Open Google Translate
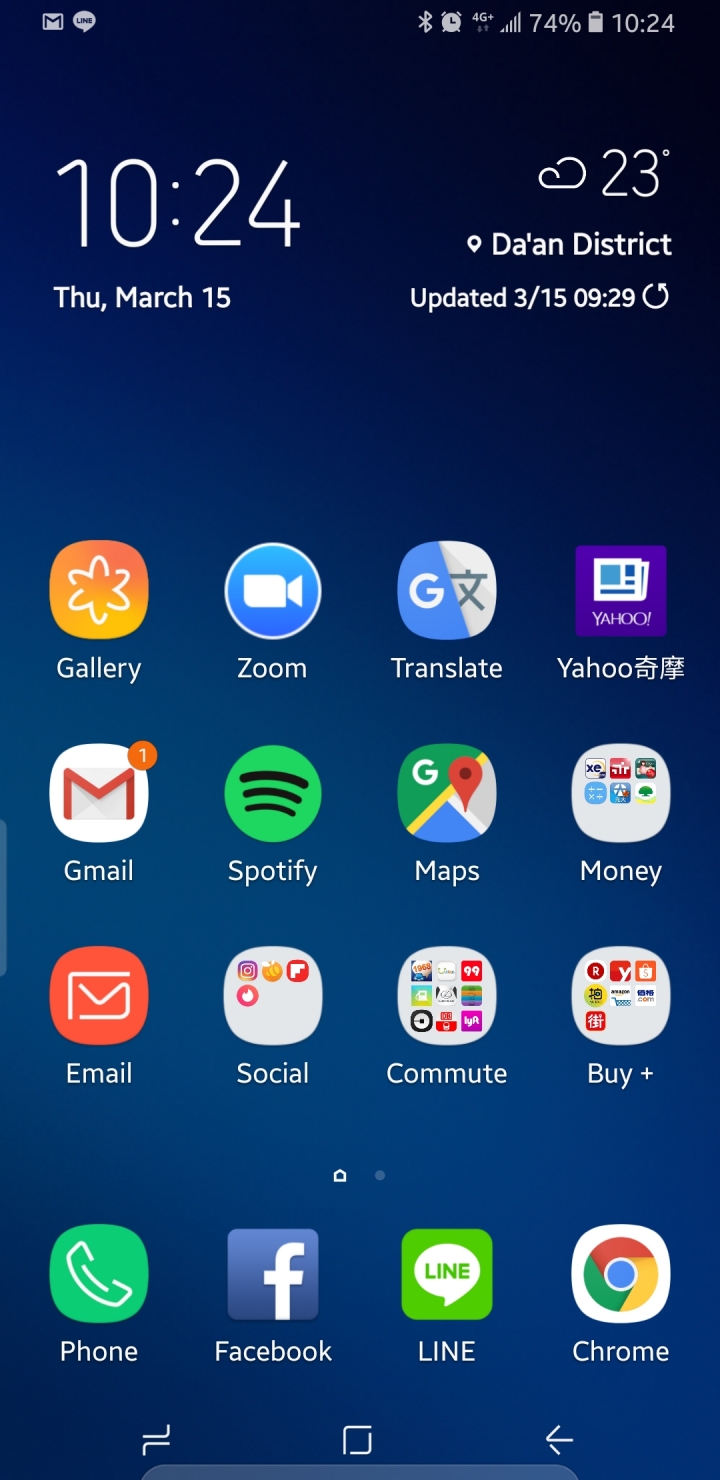 coord(446,590)
